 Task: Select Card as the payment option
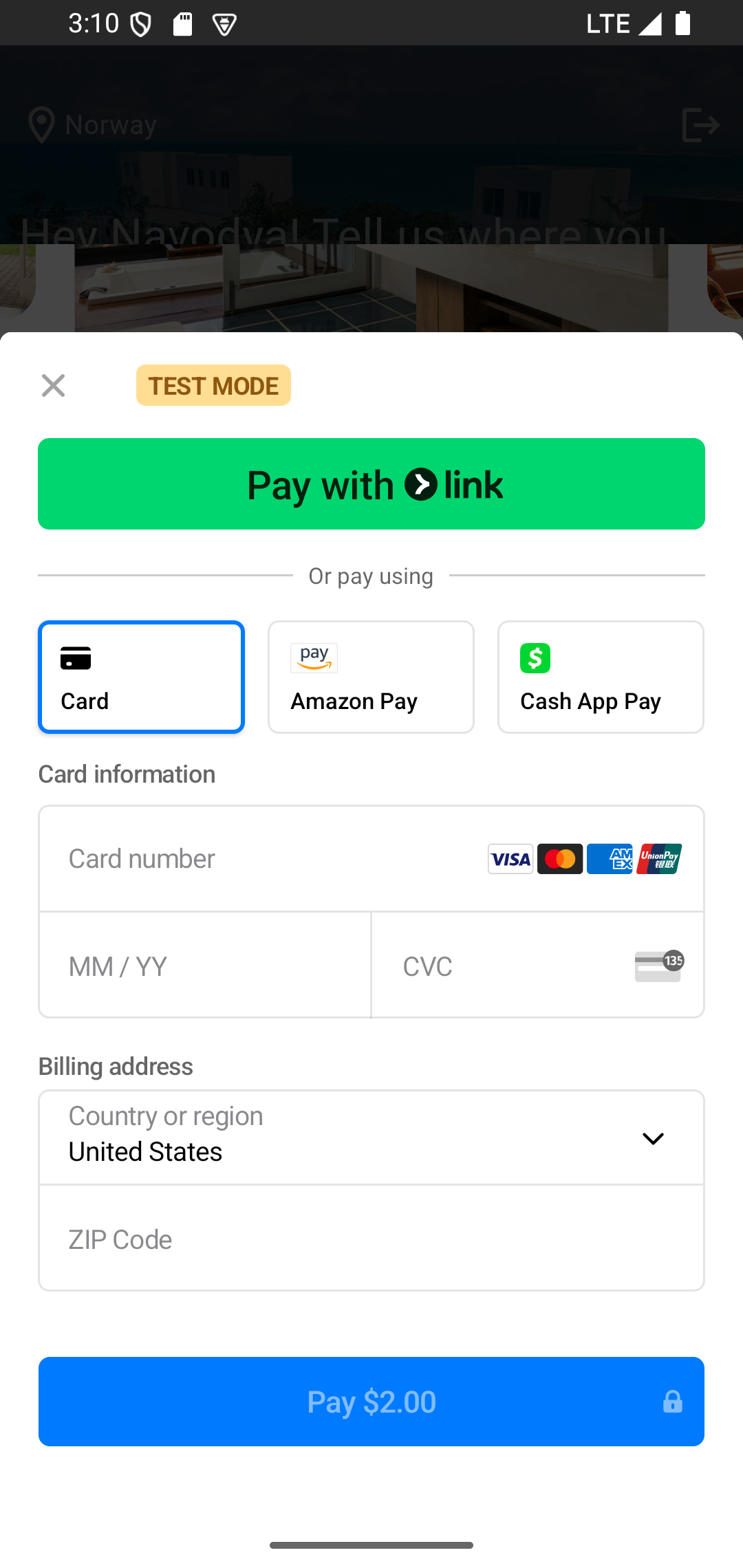tap(141, 677)
